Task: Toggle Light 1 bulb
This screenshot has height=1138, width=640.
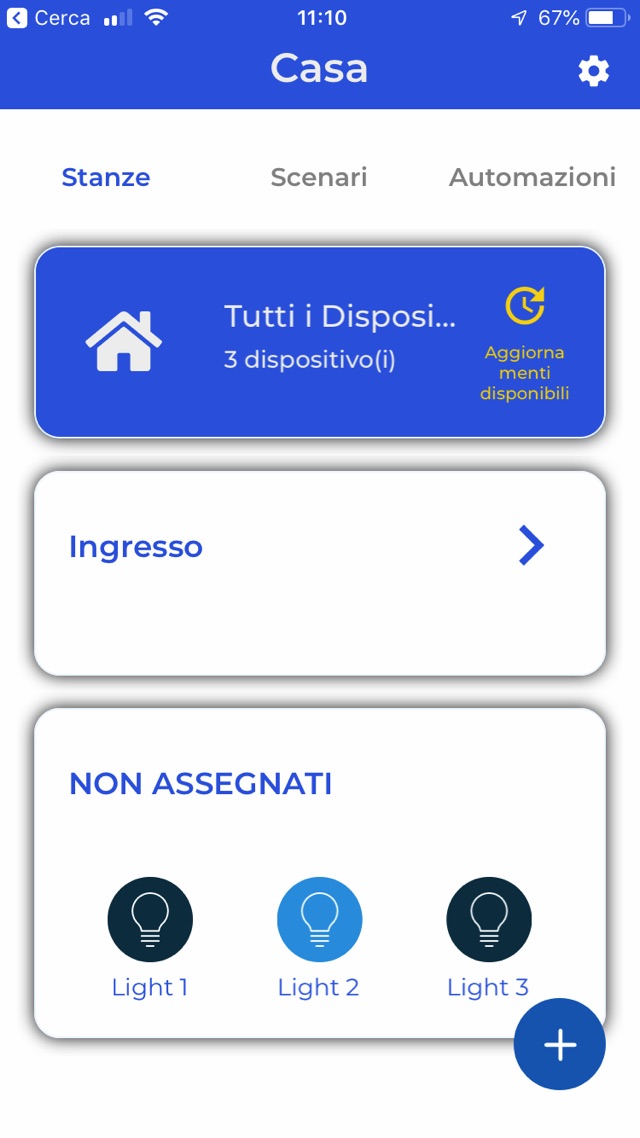Action: coord(150,920)
